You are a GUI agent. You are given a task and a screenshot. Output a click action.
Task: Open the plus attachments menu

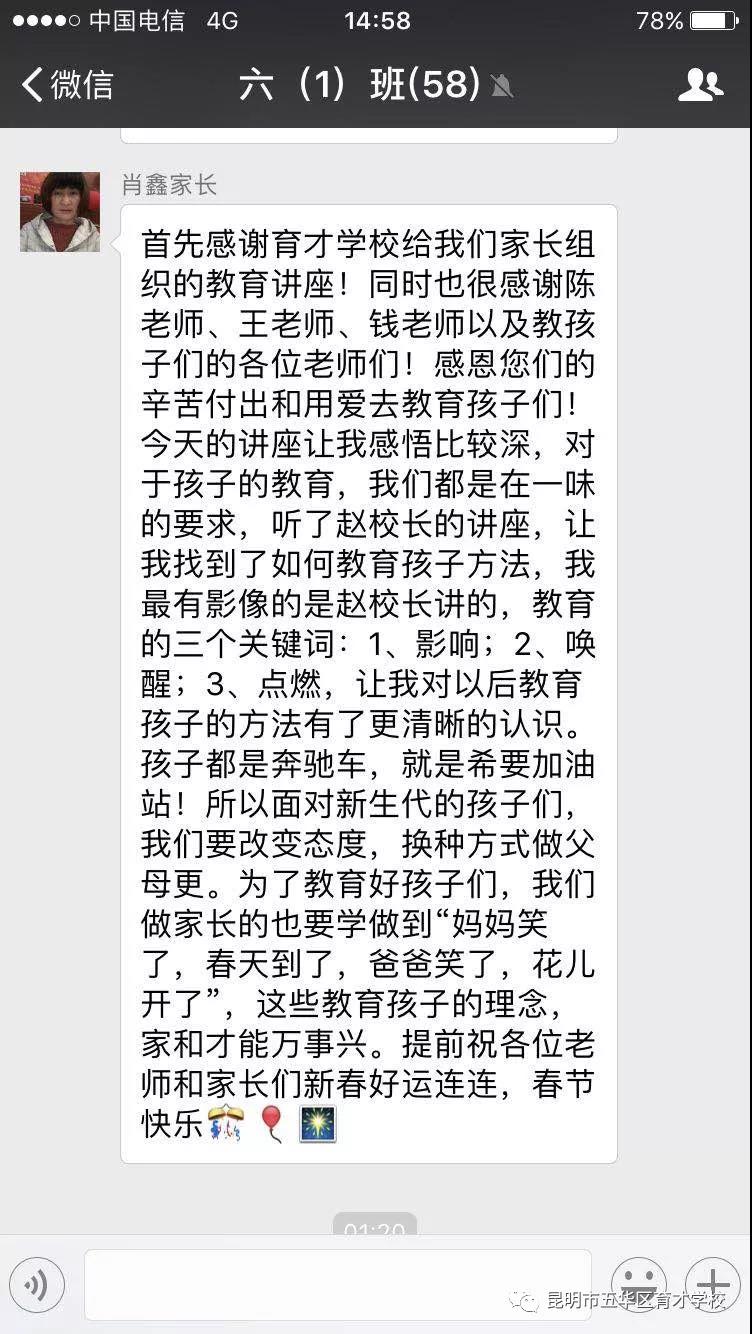pos(712,1283)
